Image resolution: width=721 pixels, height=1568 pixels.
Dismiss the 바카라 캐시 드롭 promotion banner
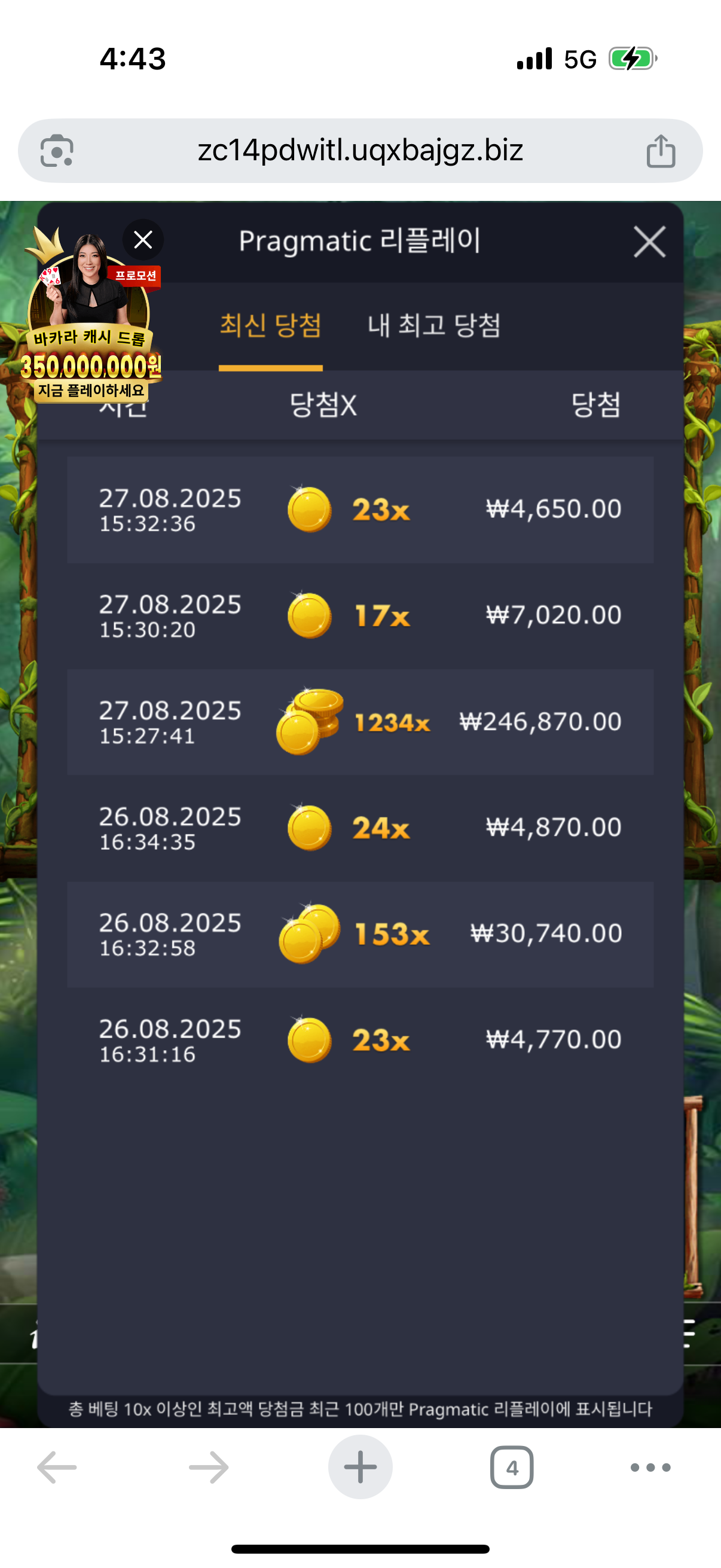(x=143, y=240)
